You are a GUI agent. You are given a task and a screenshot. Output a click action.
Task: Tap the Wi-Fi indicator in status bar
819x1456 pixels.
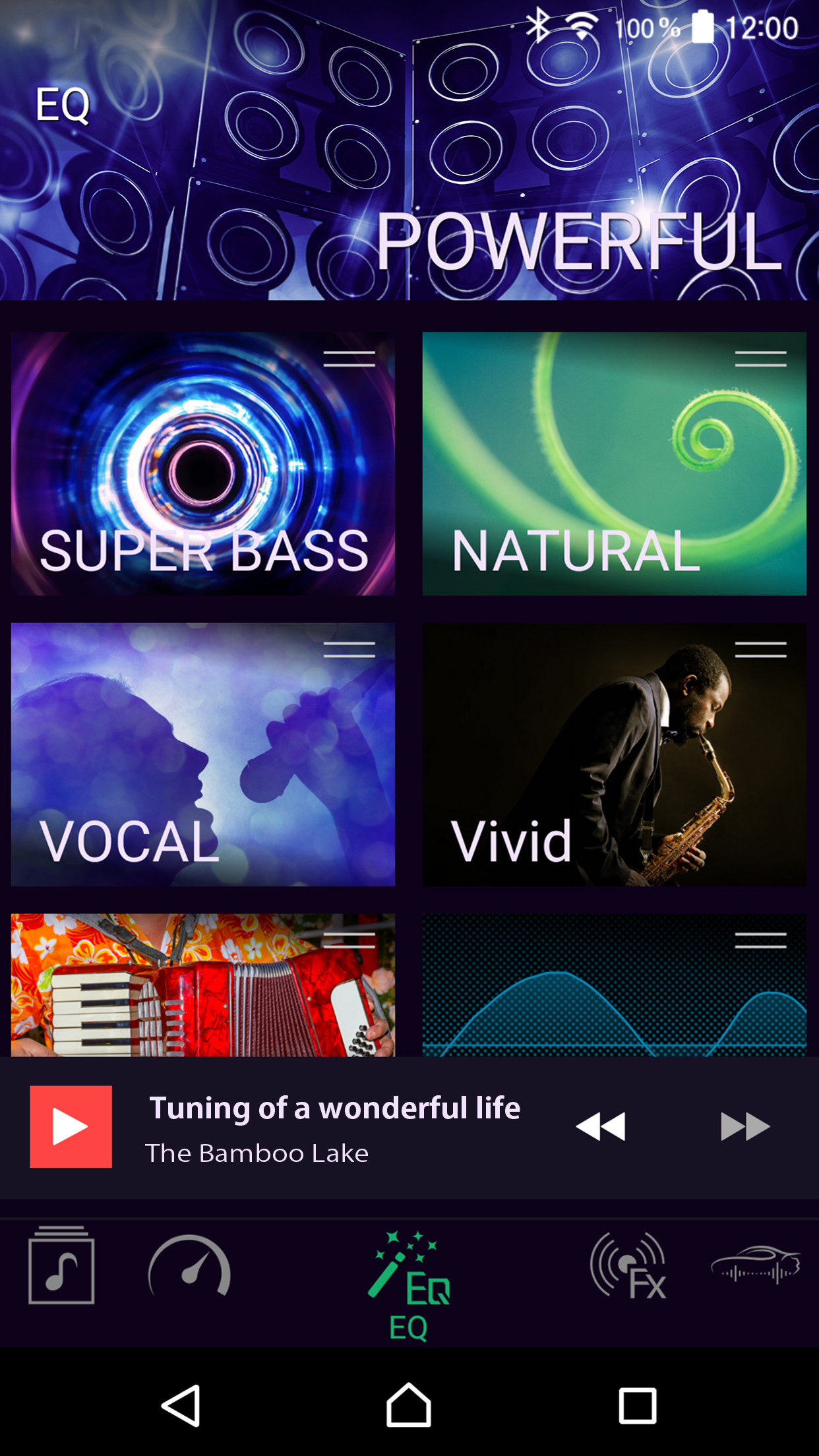point(580,26)
